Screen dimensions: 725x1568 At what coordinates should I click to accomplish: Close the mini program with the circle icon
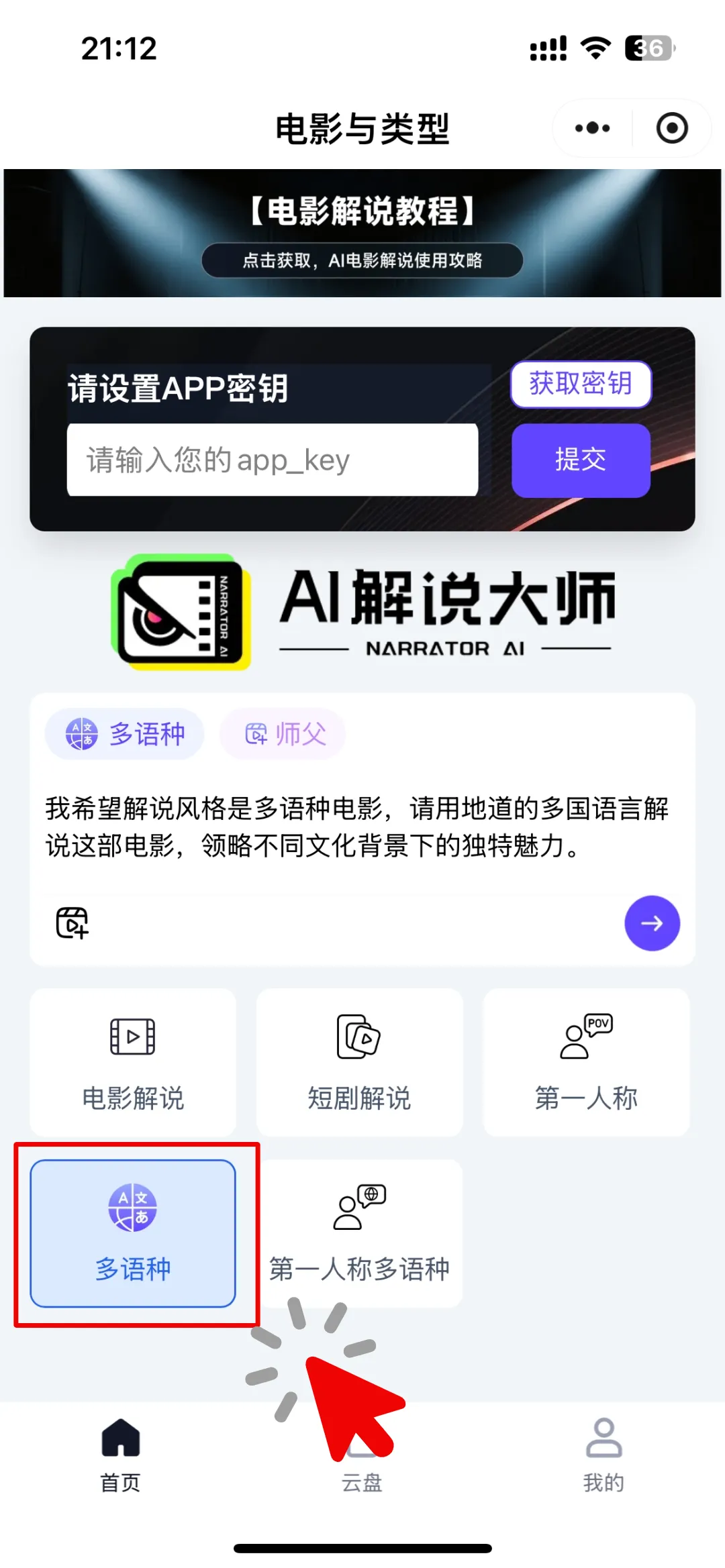pyautogui.click(x=671, y=128)
